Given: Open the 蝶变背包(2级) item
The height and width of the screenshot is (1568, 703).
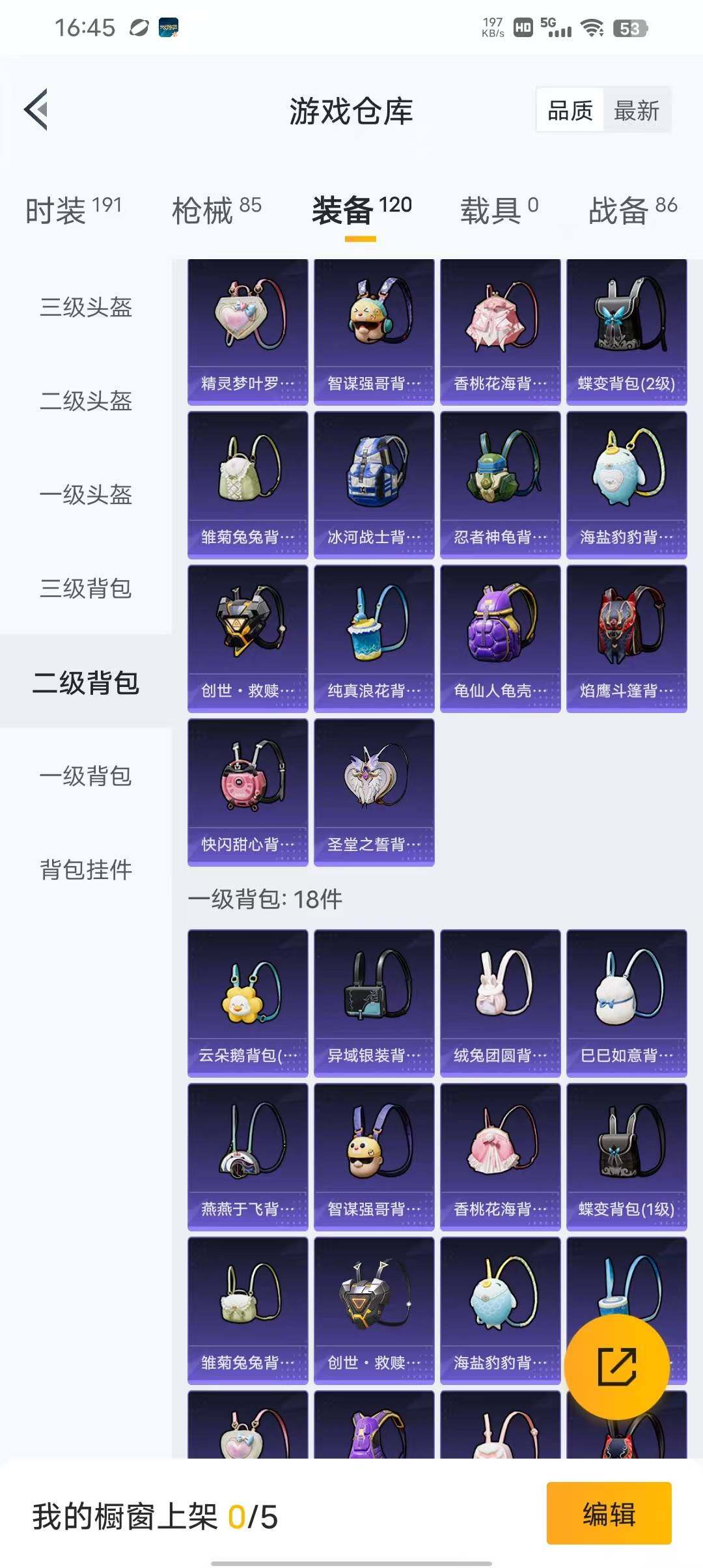Looking at the screenshot, I should click(626, 332).
